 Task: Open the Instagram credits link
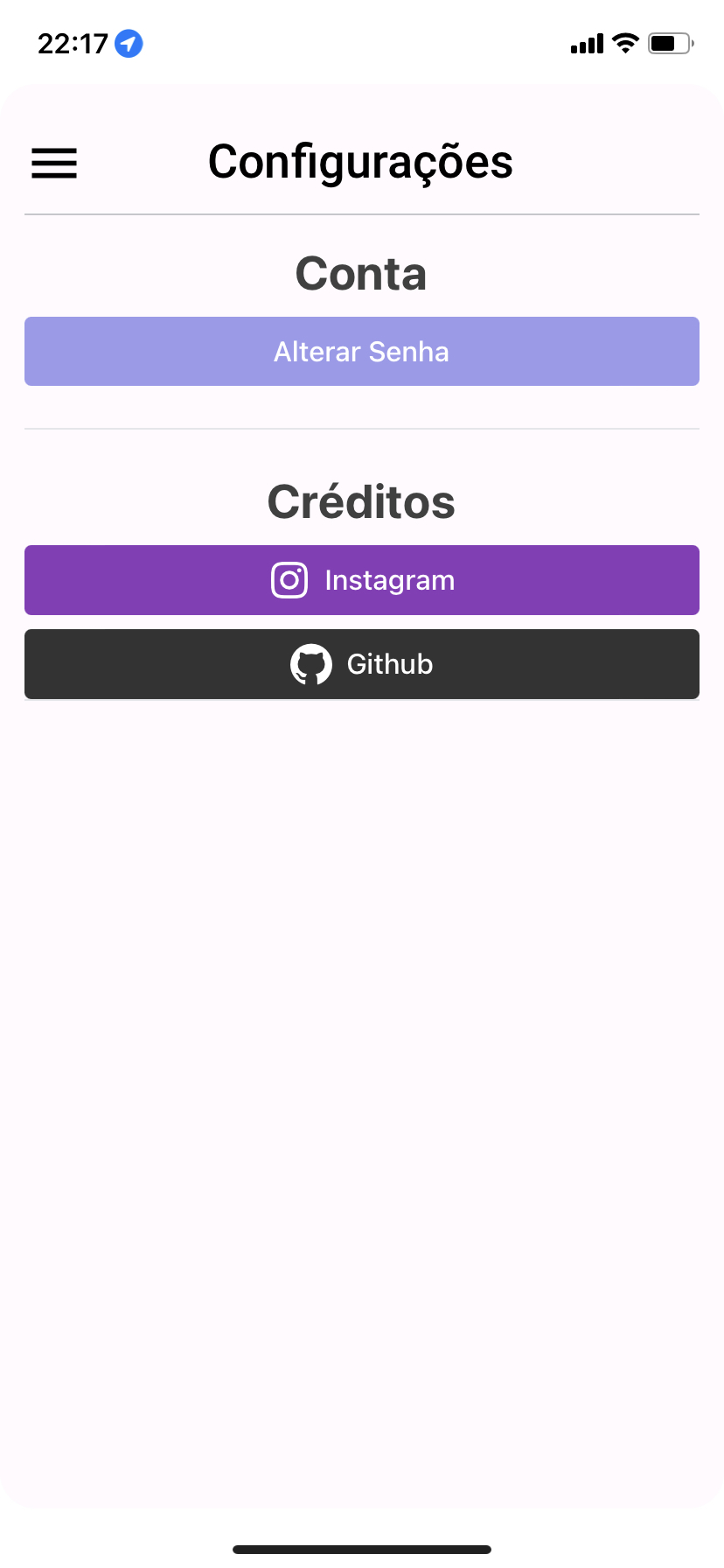point(362,580)
